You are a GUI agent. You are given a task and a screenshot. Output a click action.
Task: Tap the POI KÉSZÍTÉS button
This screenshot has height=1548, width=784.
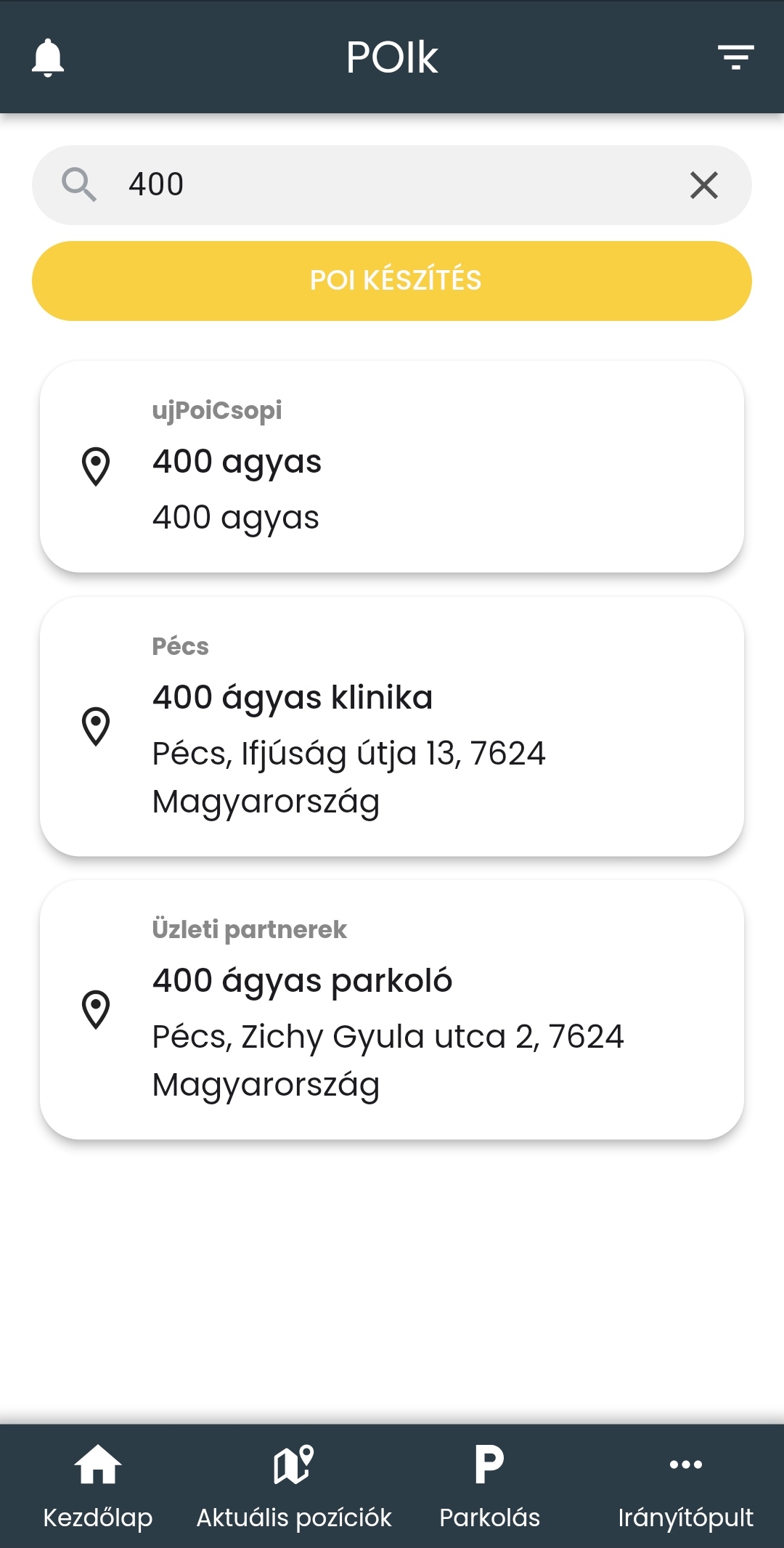point(392,281)
